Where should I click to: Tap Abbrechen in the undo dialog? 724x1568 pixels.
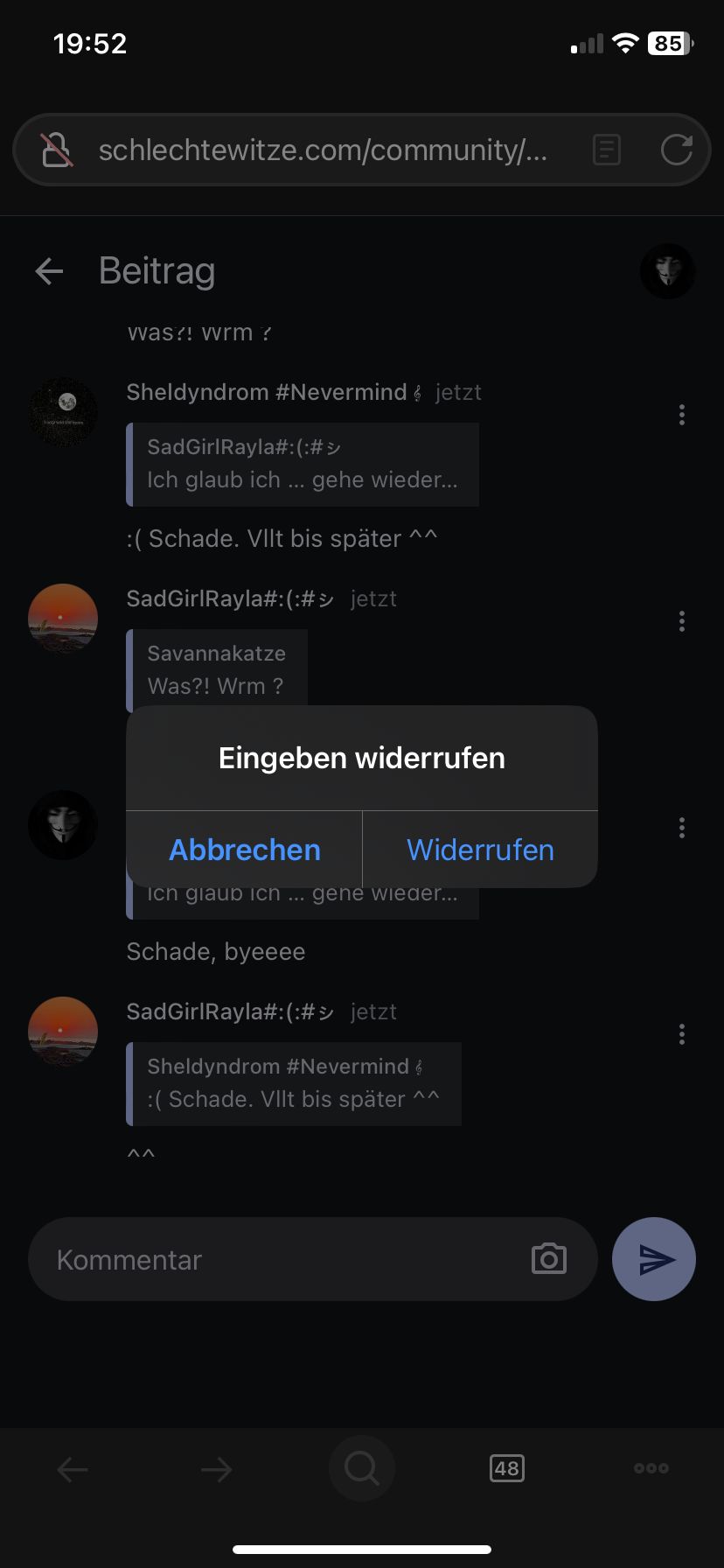(x=245, y=850)
